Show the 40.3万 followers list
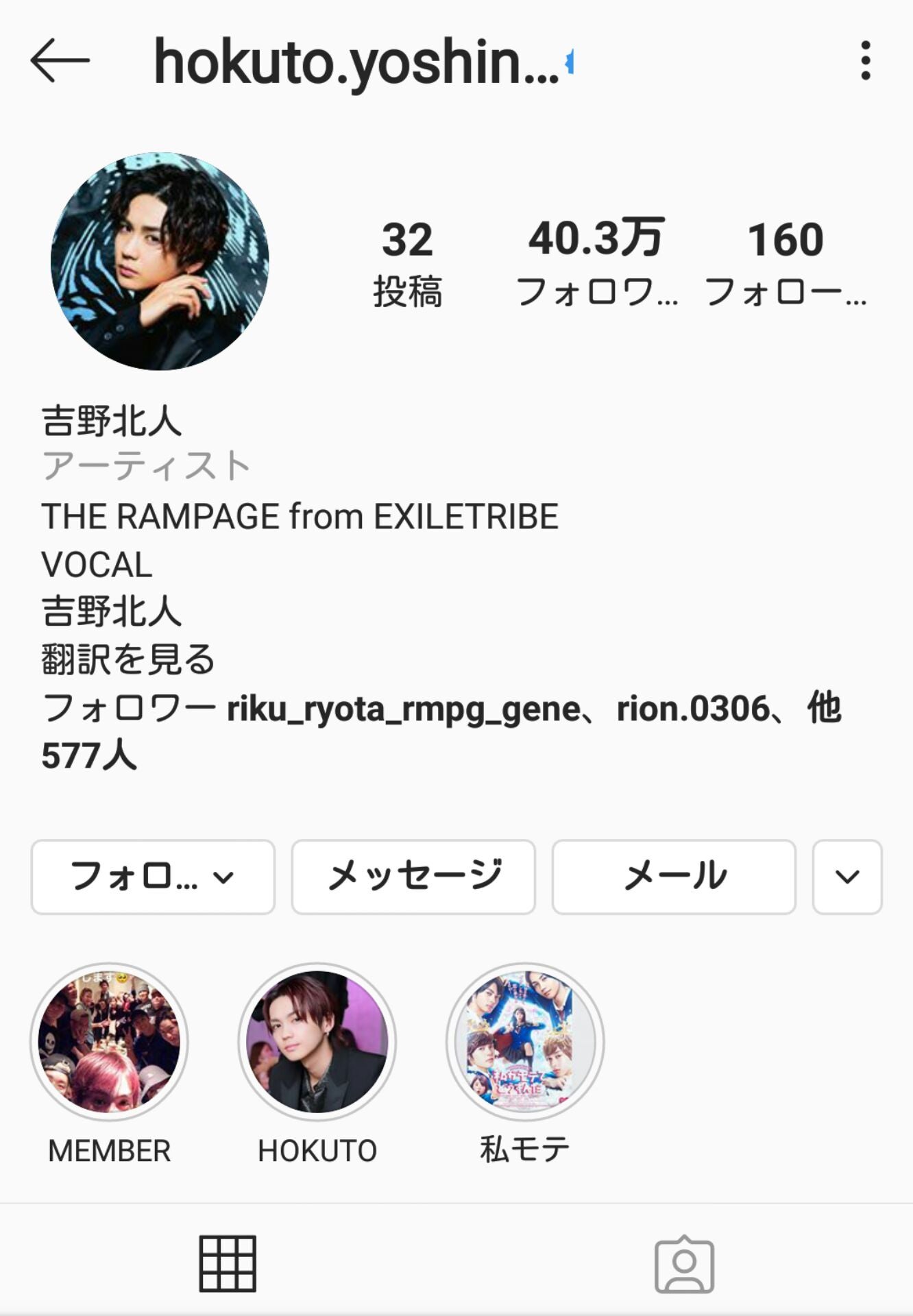The image size is (913, 1316). [596, 262]
